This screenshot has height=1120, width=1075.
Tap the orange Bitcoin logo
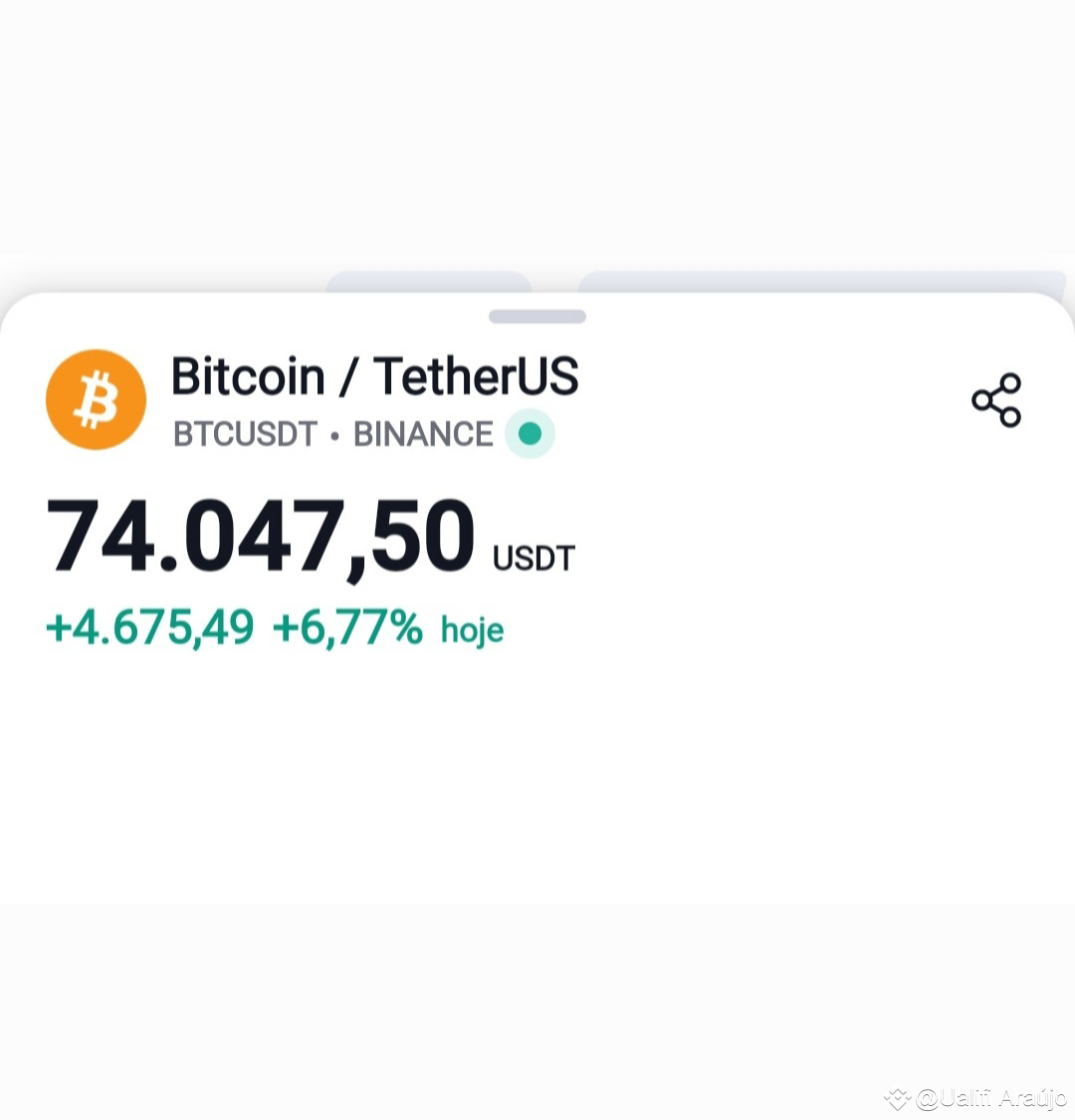click(x=96, y=398)
